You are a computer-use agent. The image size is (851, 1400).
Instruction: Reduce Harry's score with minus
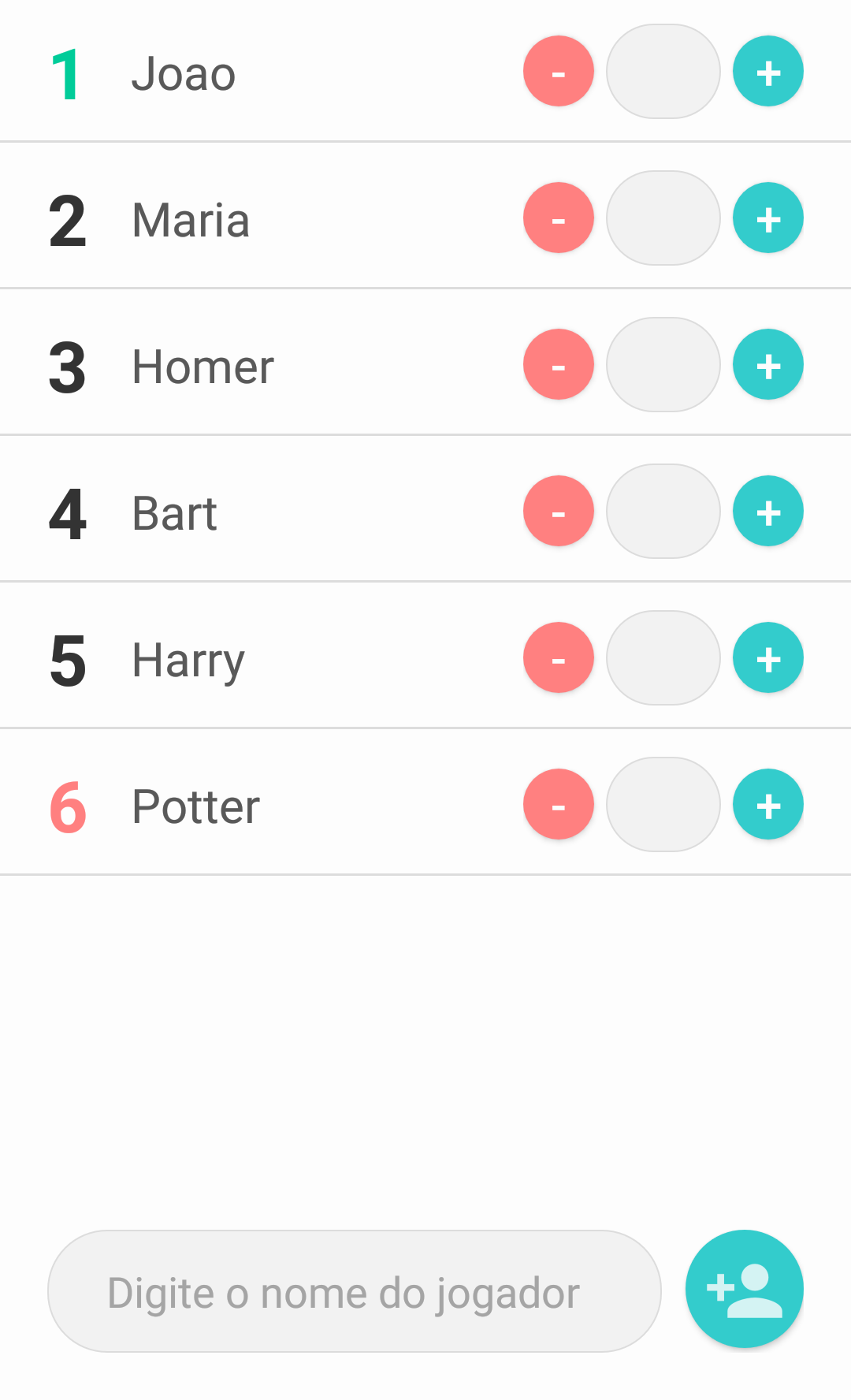pos(559,657)
